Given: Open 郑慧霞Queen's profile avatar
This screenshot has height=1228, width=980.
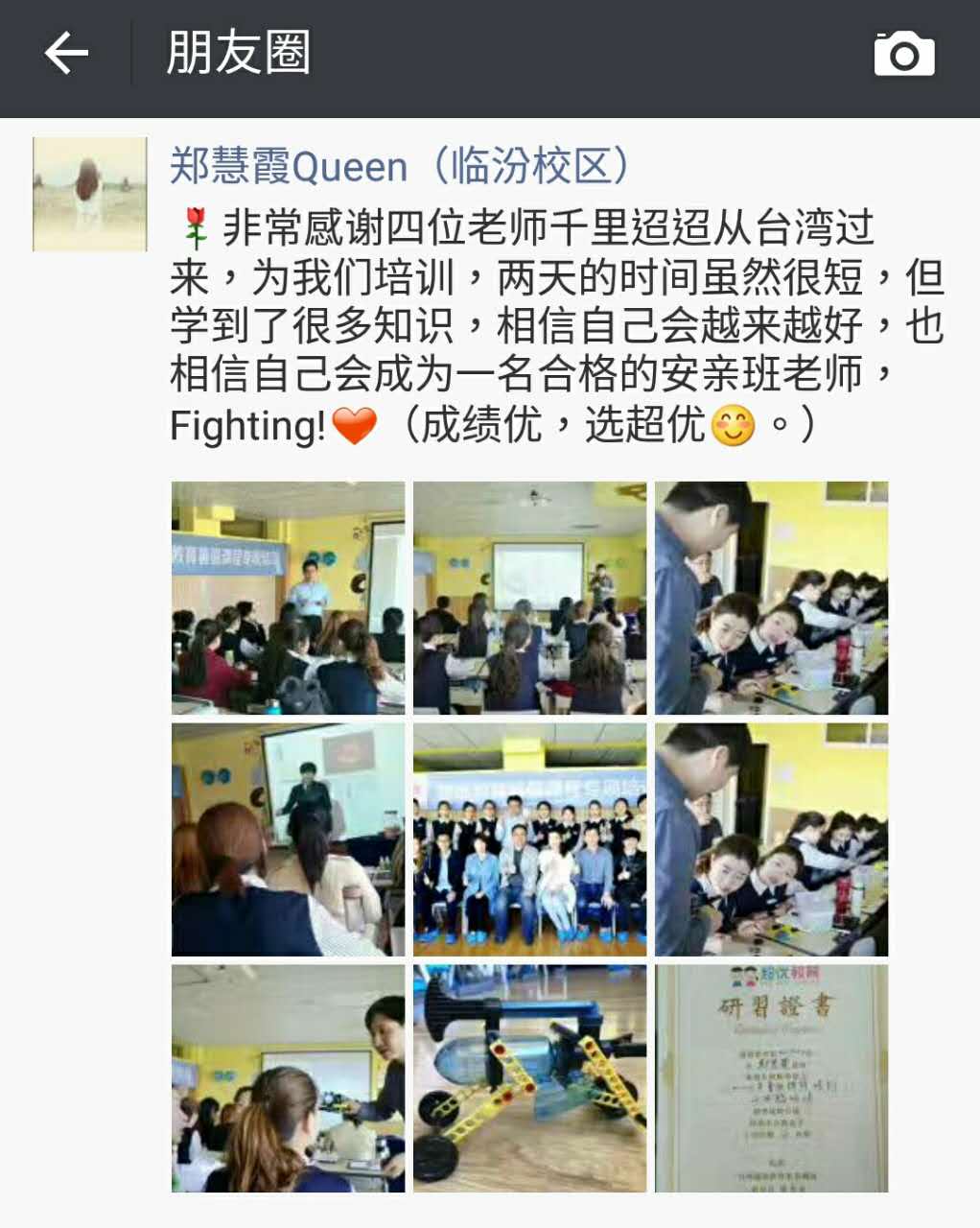Looking at the screenshot, I should click(x=90, y=195).
